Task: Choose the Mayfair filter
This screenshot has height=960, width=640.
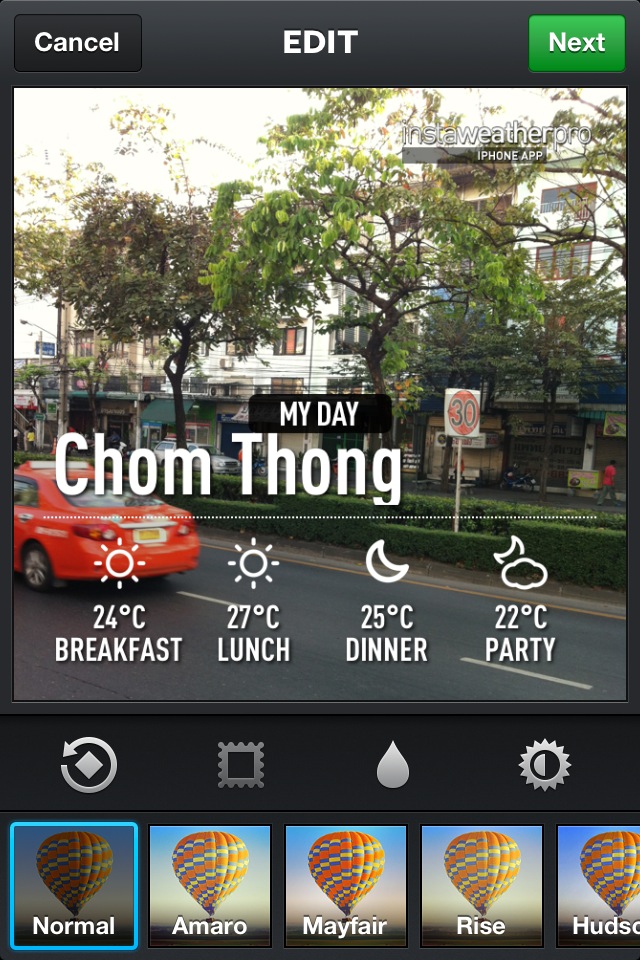Action: click(x=345, y=885)
